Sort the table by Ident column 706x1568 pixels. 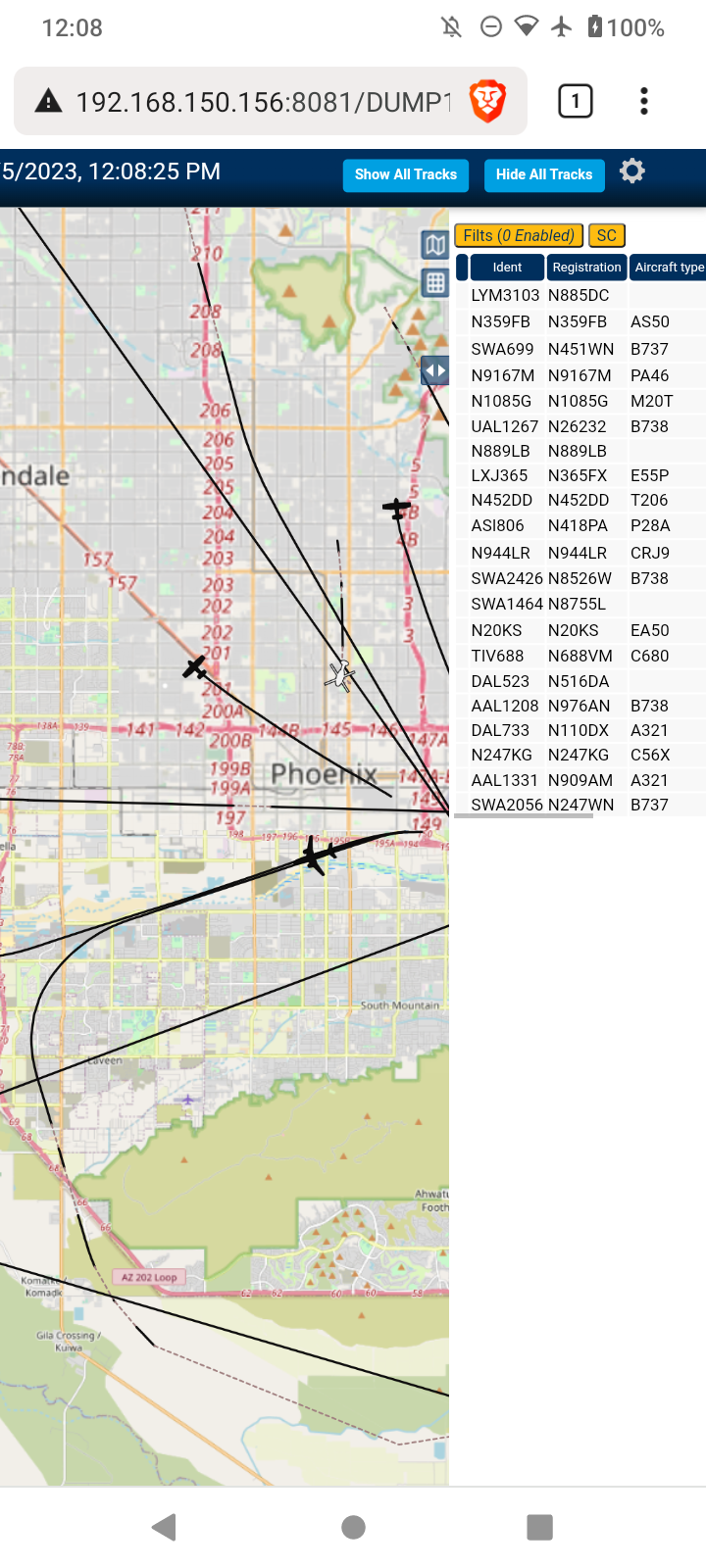(507, 267)
